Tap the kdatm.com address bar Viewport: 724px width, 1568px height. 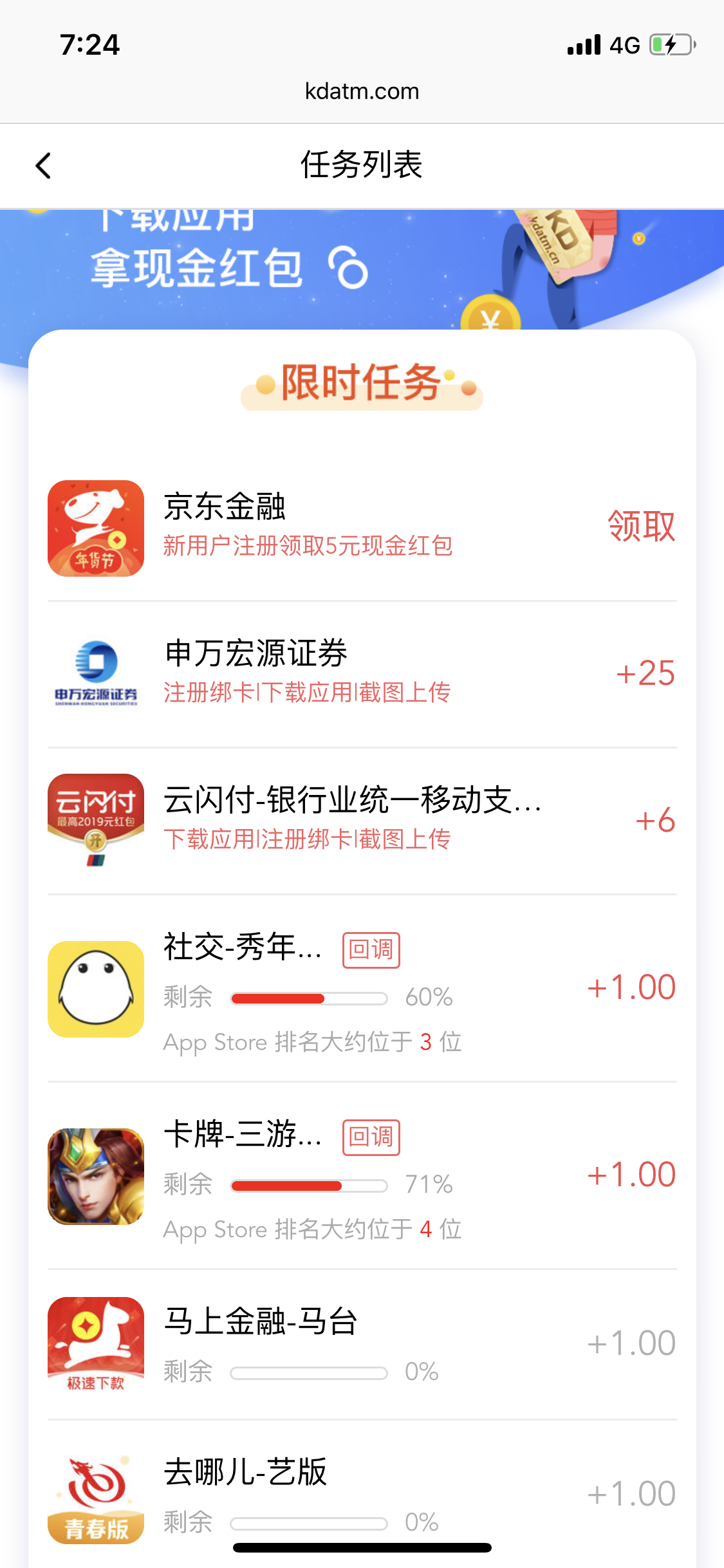click(362, 91)
